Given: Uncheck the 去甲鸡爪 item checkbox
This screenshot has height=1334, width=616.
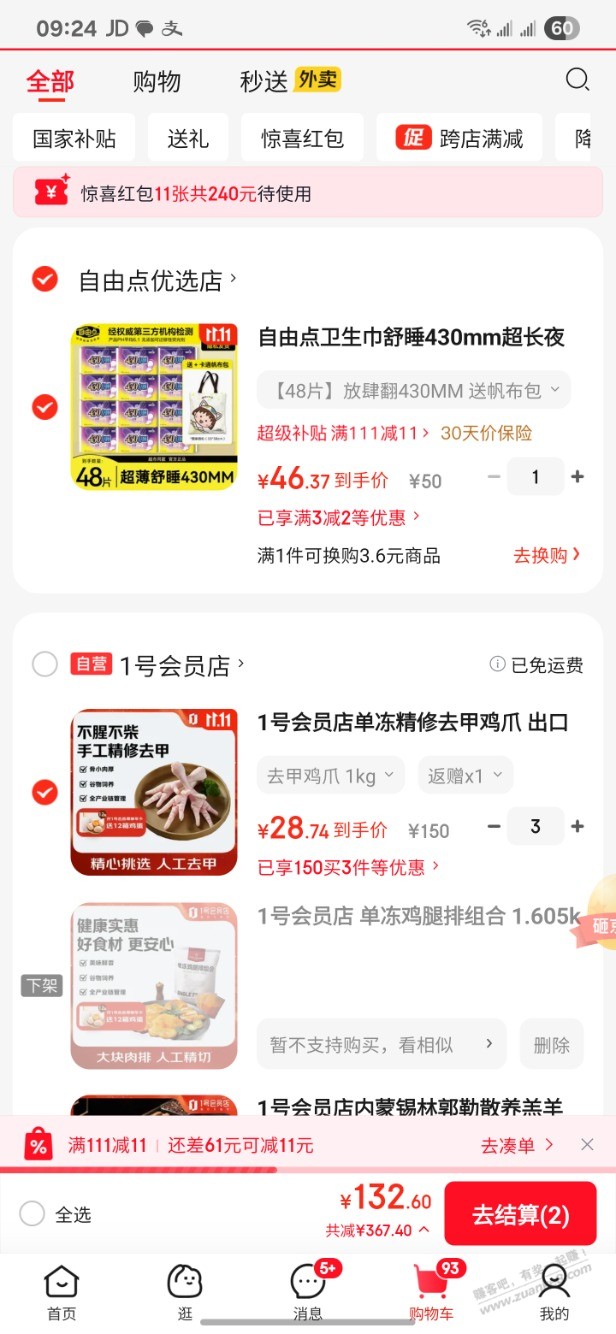Looking at the screenshot, I should pos(45,792).
